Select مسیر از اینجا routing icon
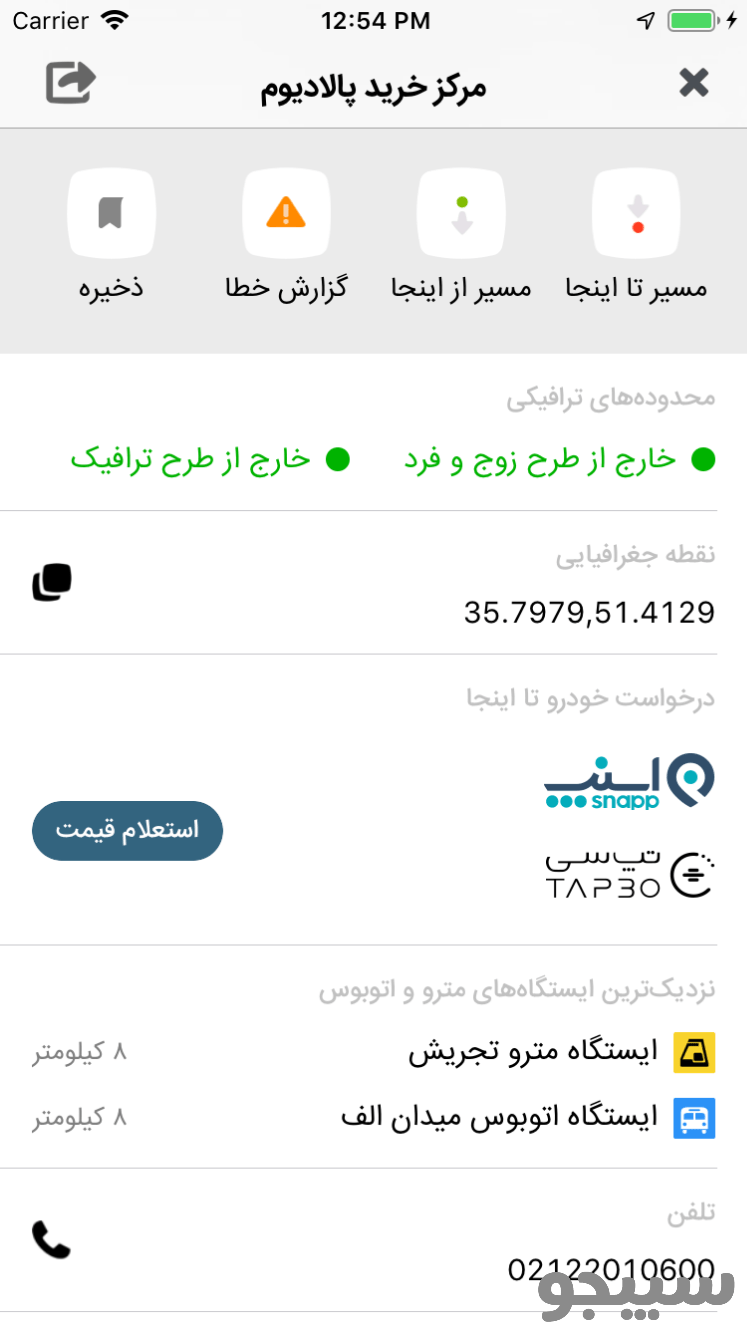 (x=461, y=213)
